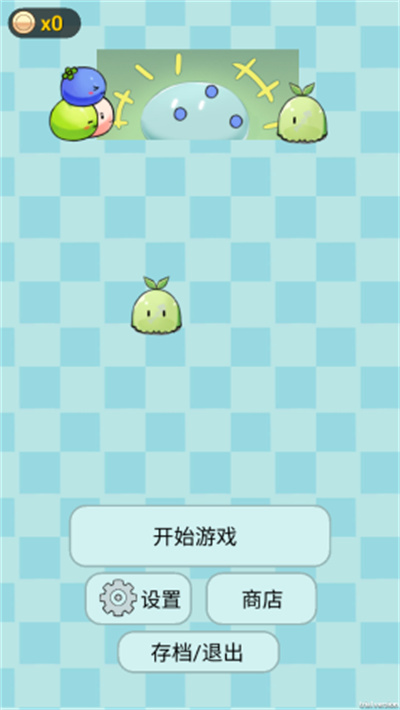Open 设置 settings
Screen dimensions: 400x710
coord(139,599)
